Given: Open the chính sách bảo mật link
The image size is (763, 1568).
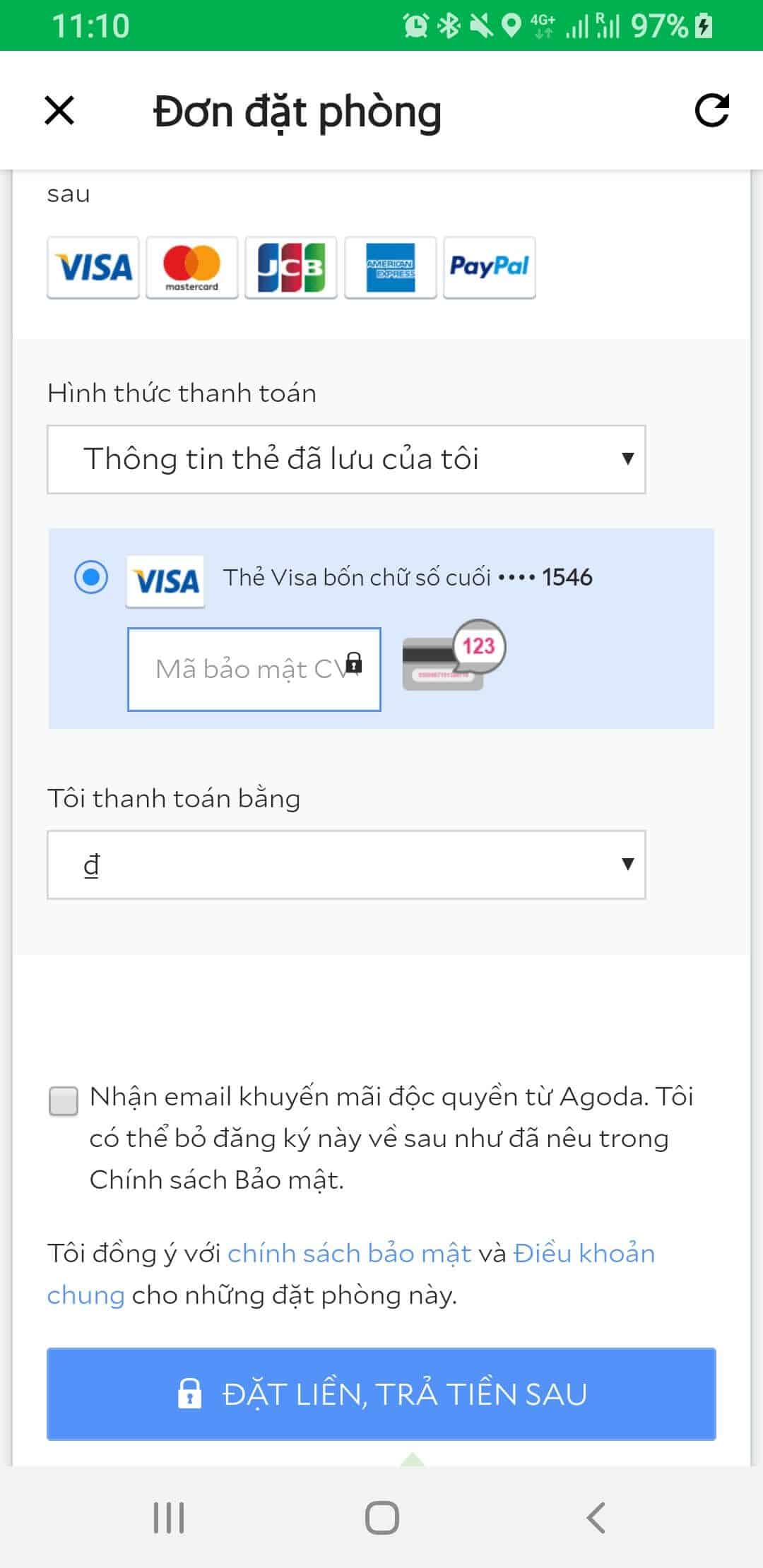Looking at the screenshot, I should 349,1253.
